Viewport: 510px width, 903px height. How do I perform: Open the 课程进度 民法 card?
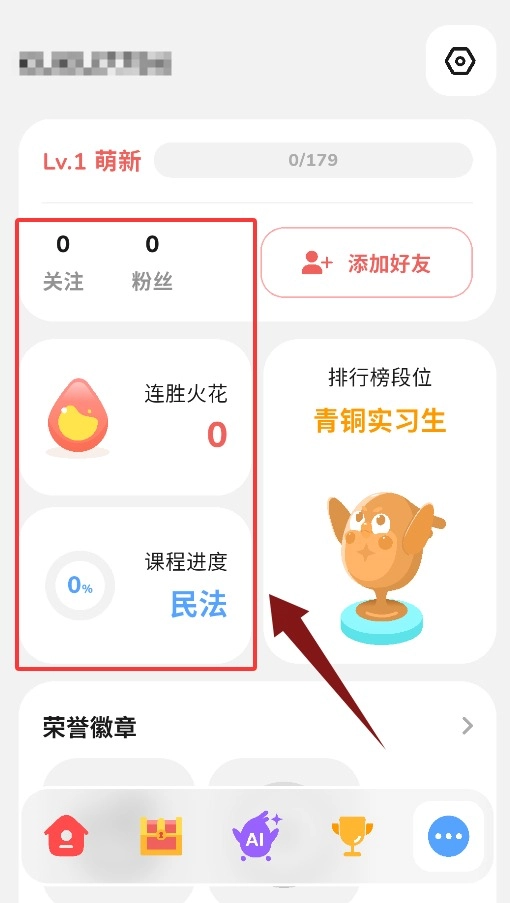click(136, 586)
